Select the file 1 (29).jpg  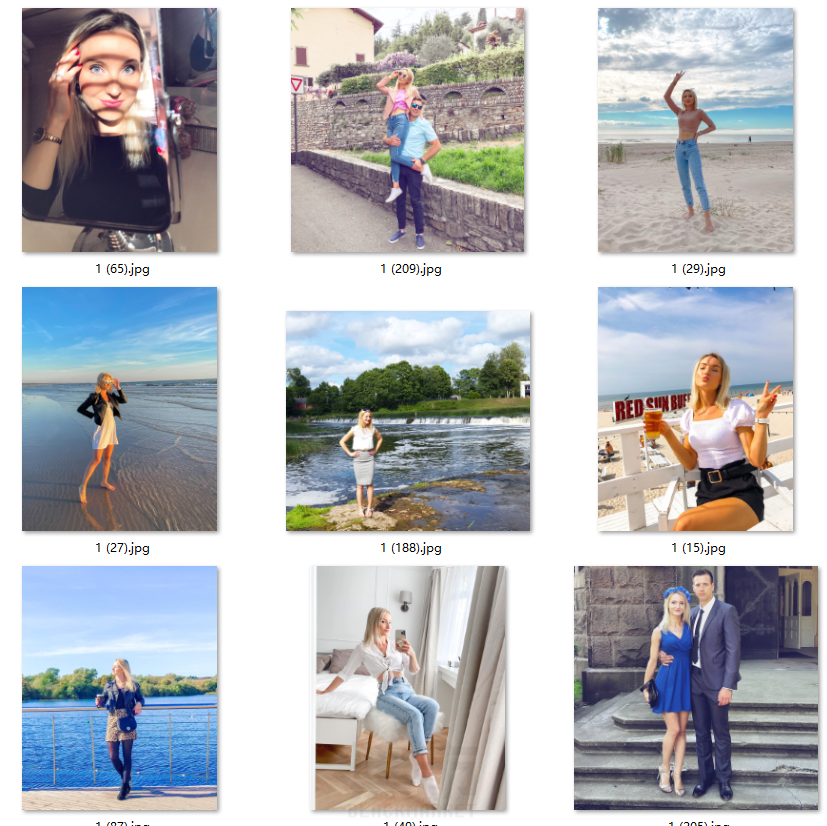click(x=695, y=130)
